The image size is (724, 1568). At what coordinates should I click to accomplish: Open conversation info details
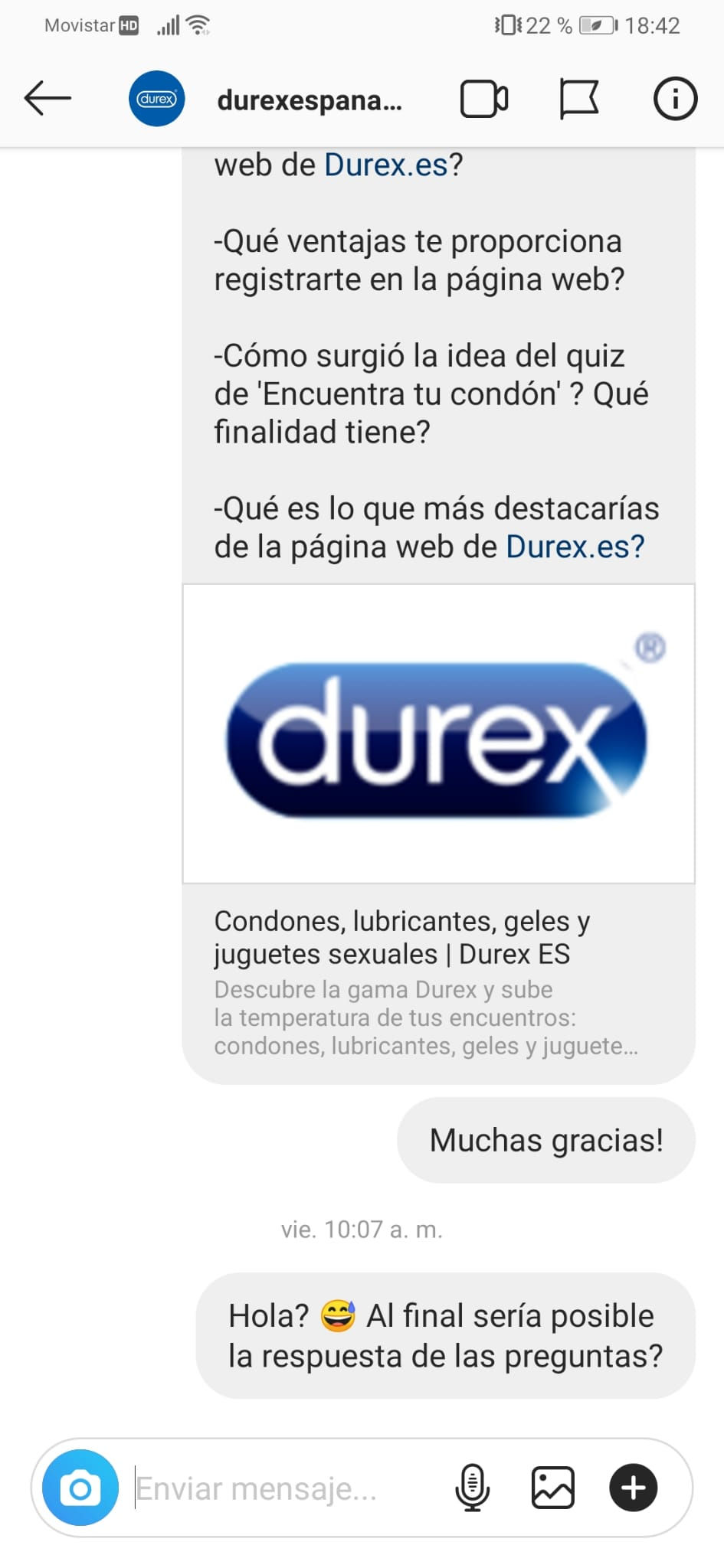[x=674, y=99]
